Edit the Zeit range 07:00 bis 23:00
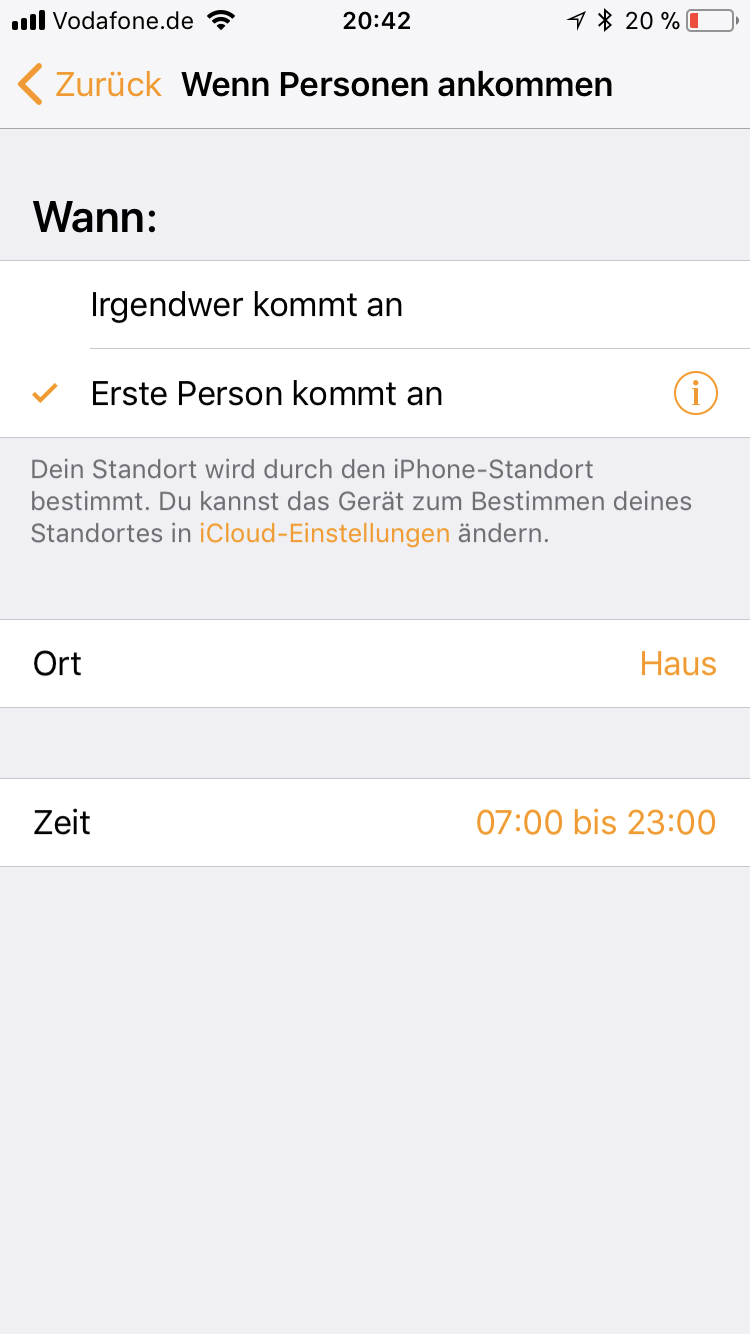Screen dimensions: 750x1334 (375, 823)
